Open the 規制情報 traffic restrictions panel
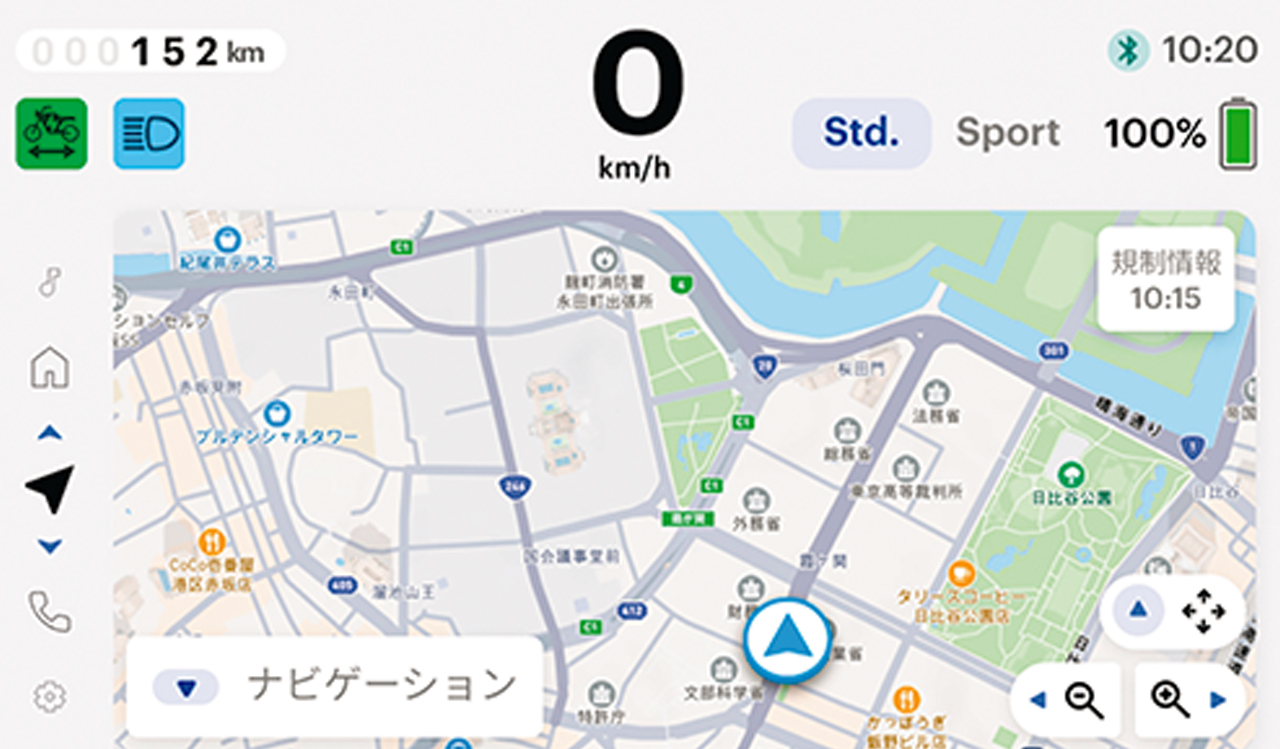Viewport: 1280px width, 749px height. [x=1166, y=280]
